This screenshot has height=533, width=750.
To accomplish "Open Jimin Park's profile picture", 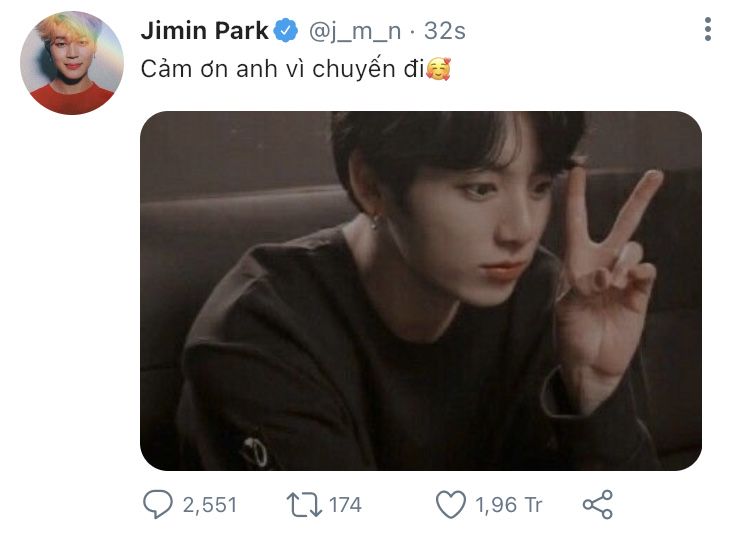I will pos(71,63).
